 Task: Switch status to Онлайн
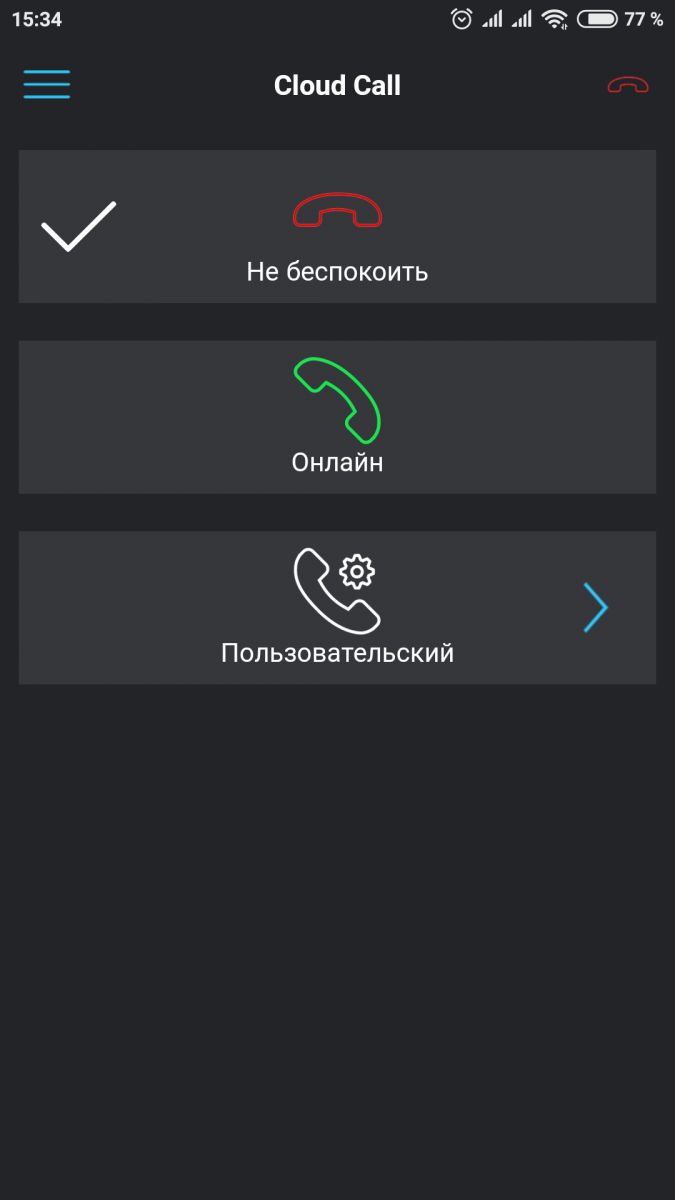(337, 417)
